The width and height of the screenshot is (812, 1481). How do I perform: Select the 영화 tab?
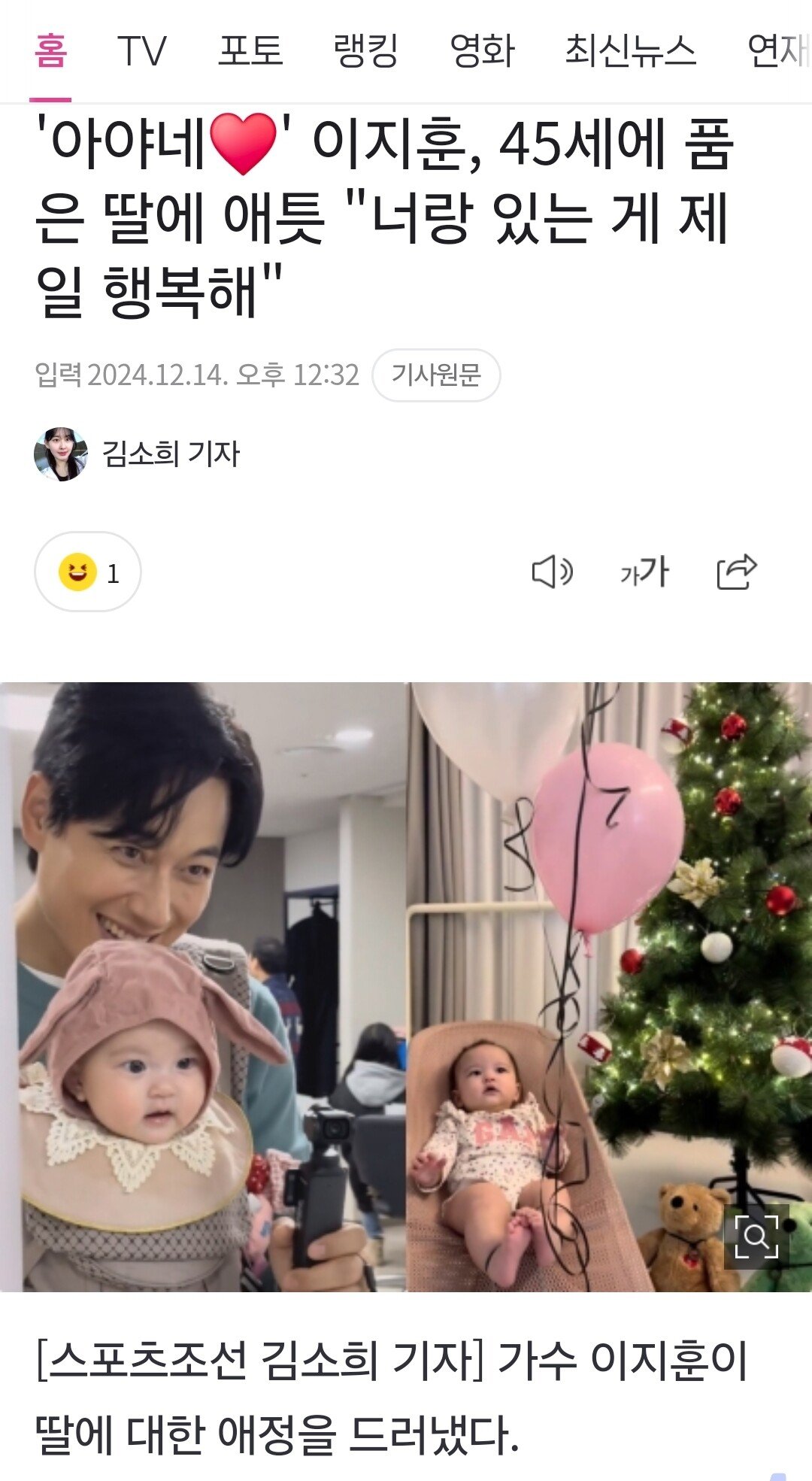(482, 51)
